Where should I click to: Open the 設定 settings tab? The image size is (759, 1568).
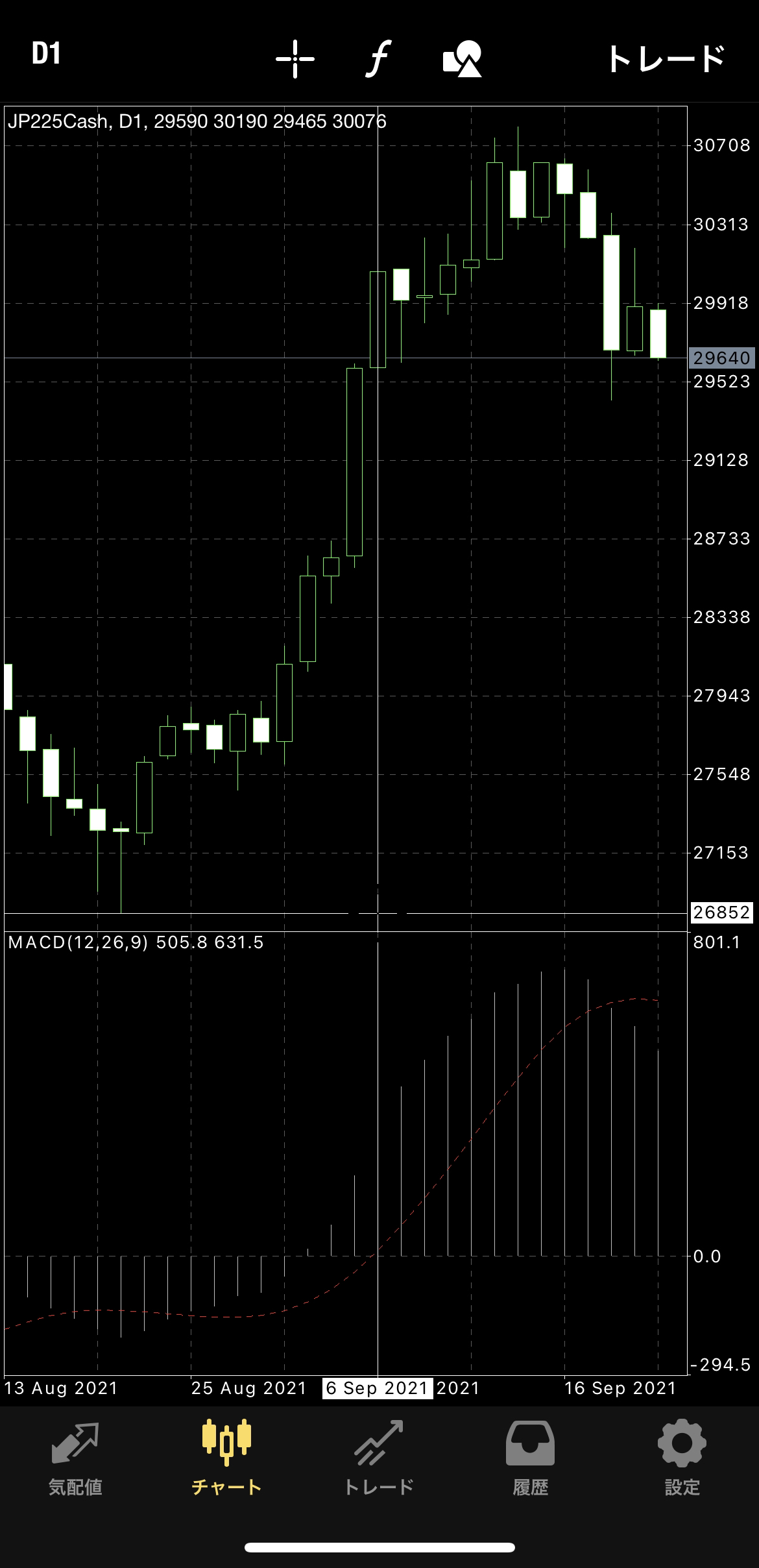[x=682, y=1452]
